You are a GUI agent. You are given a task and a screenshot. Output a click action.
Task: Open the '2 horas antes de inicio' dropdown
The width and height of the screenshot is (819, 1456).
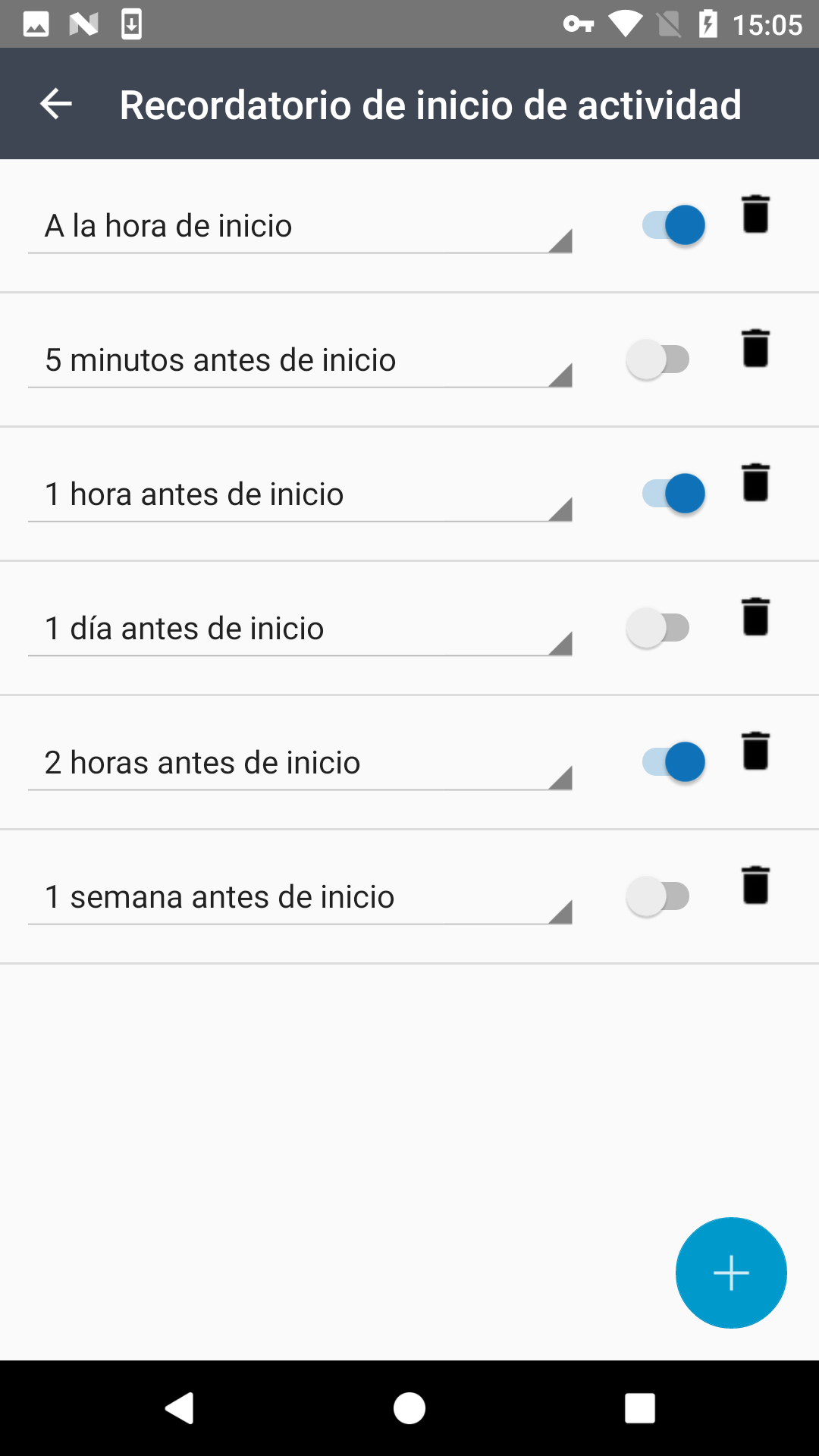pyautogui.click(x=300, y=763)
